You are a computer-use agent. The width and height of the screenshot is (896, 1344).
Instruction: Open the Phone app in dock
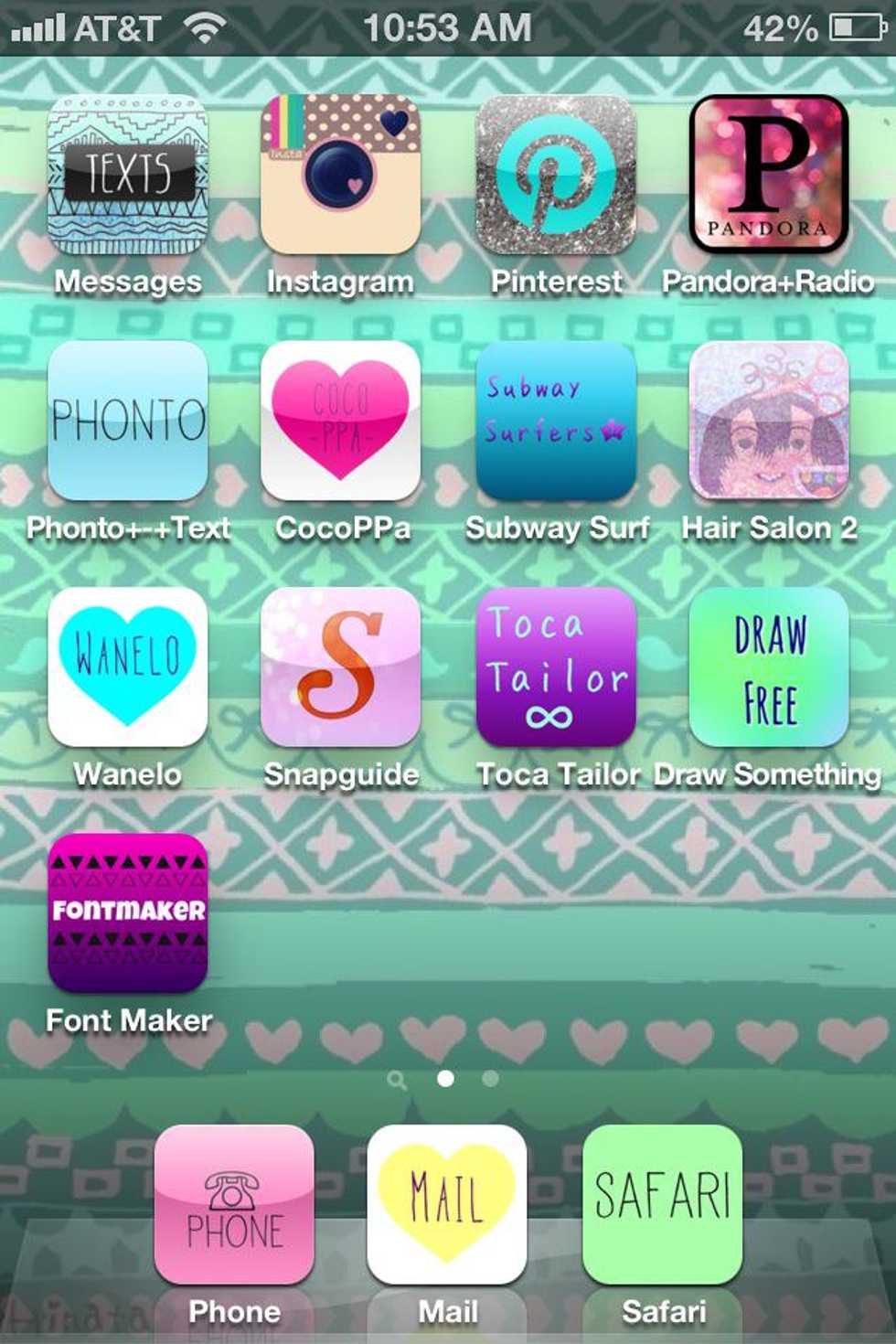(234, 1205)
